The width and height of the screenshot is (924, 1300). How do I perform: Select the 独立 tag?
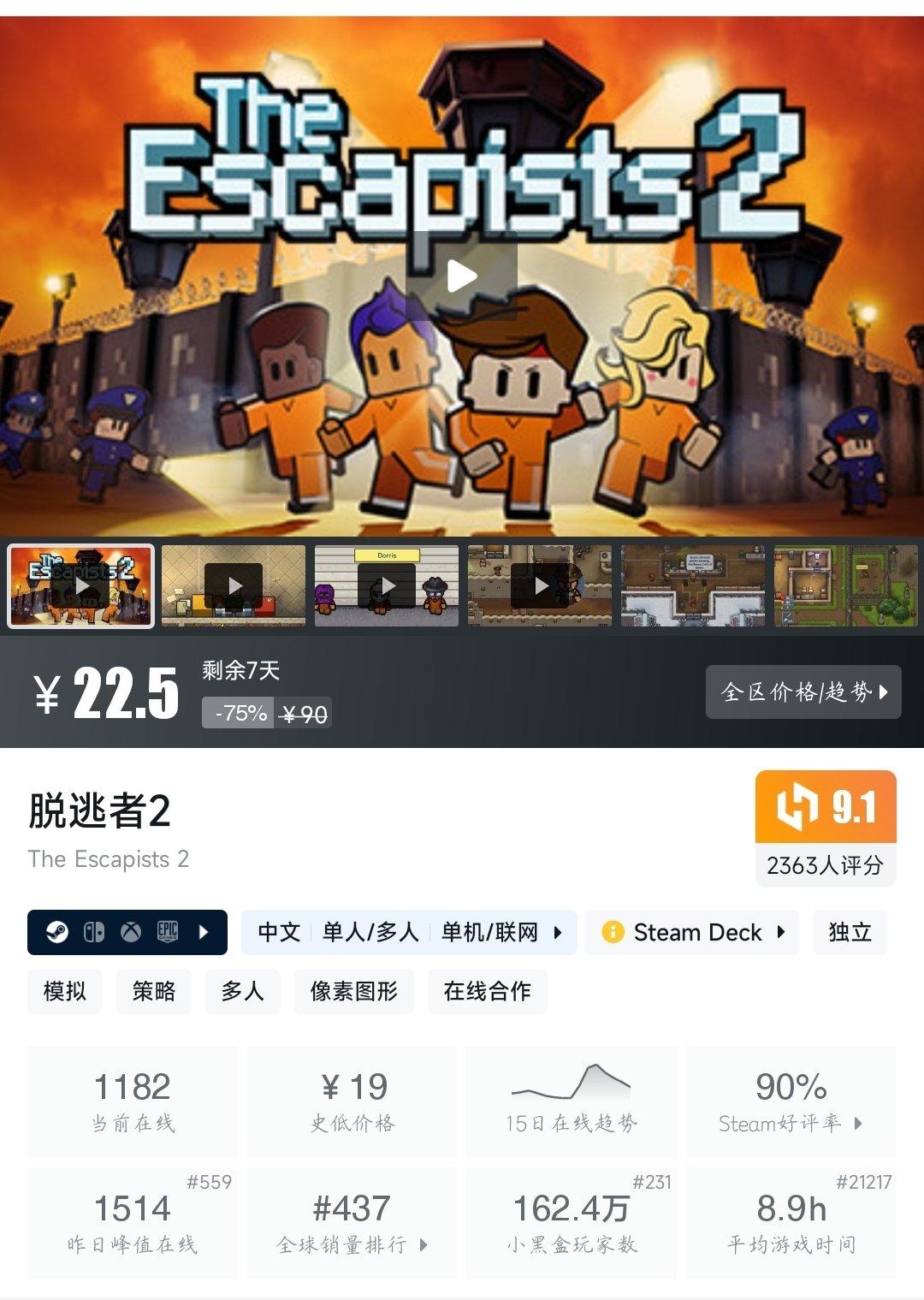(850, 932)
